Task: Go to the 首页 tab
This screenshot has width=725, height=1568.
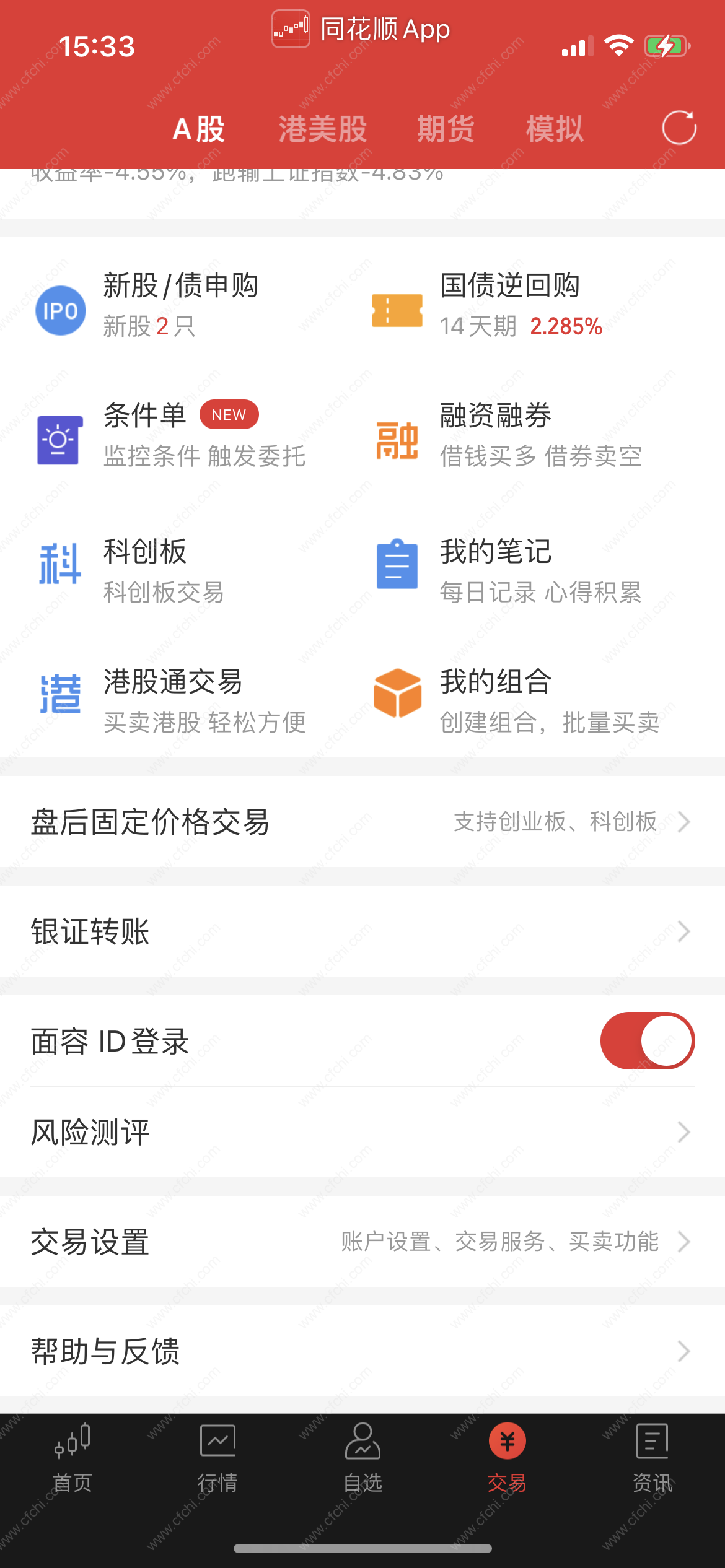Action: (72, 1458)
